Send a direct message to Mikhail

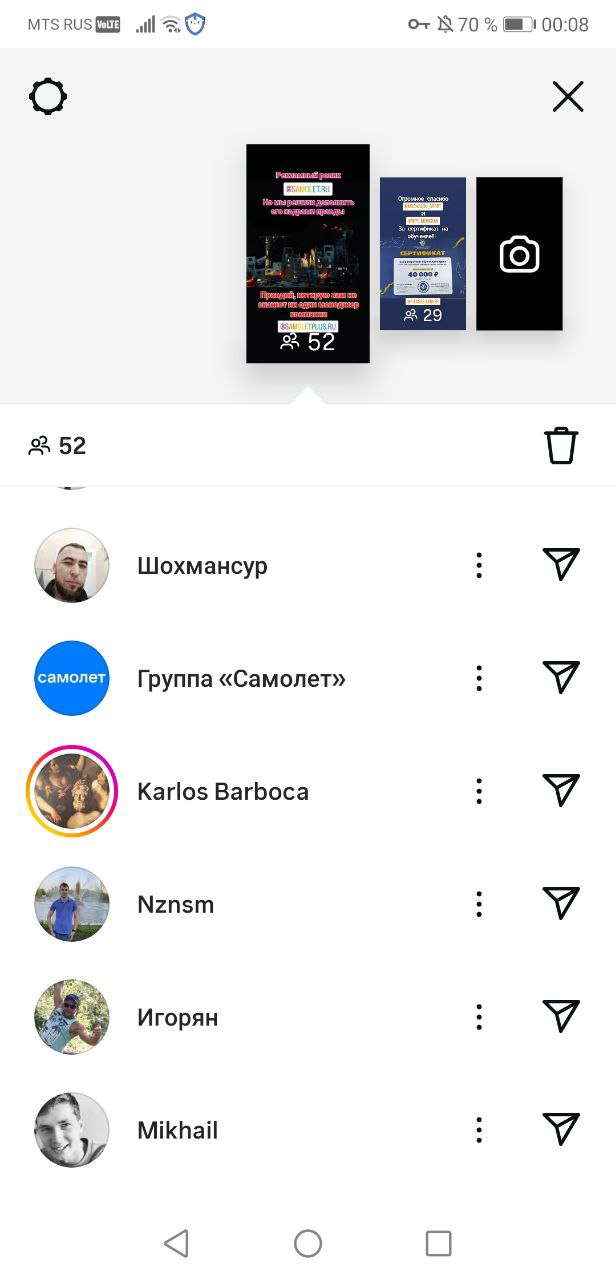point(561,1130)
